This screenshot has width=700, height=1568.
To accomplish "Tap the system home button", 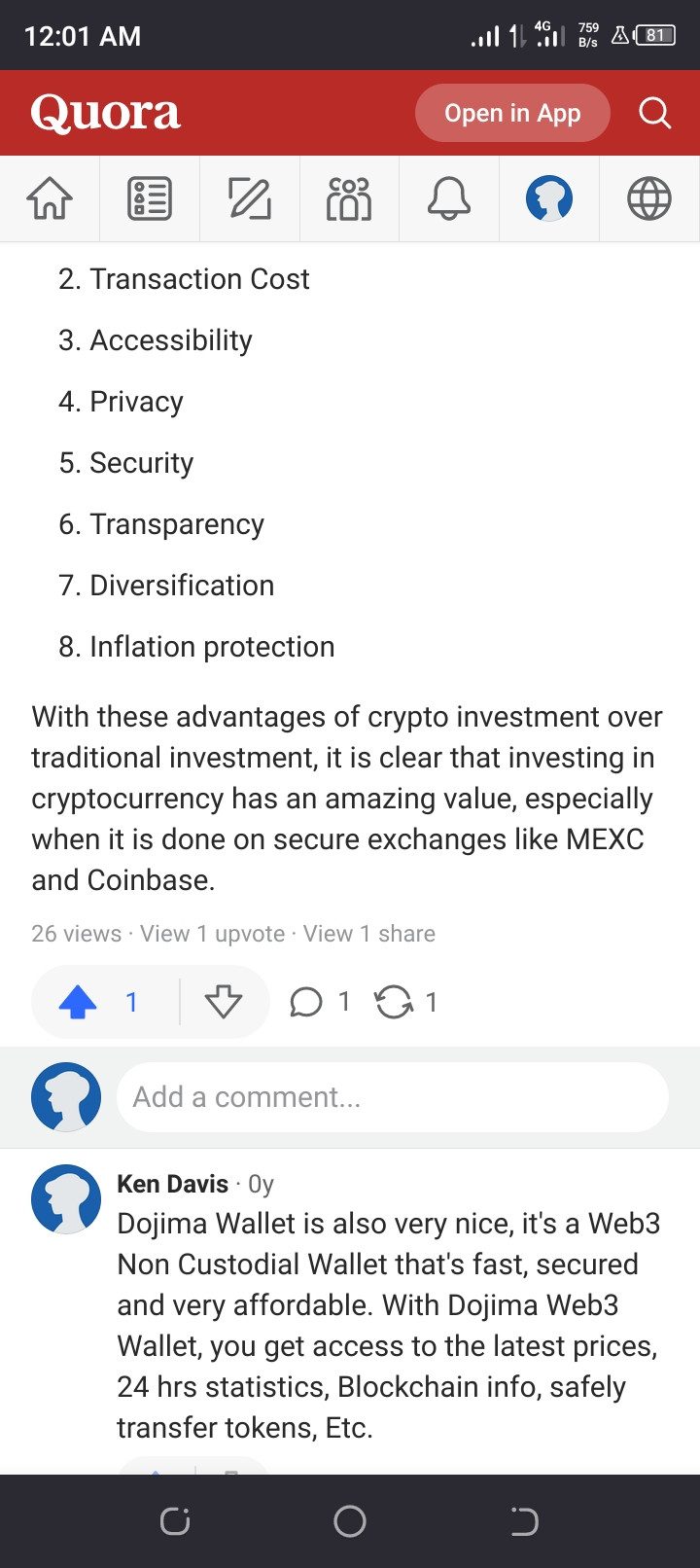I will point(350,1521).
